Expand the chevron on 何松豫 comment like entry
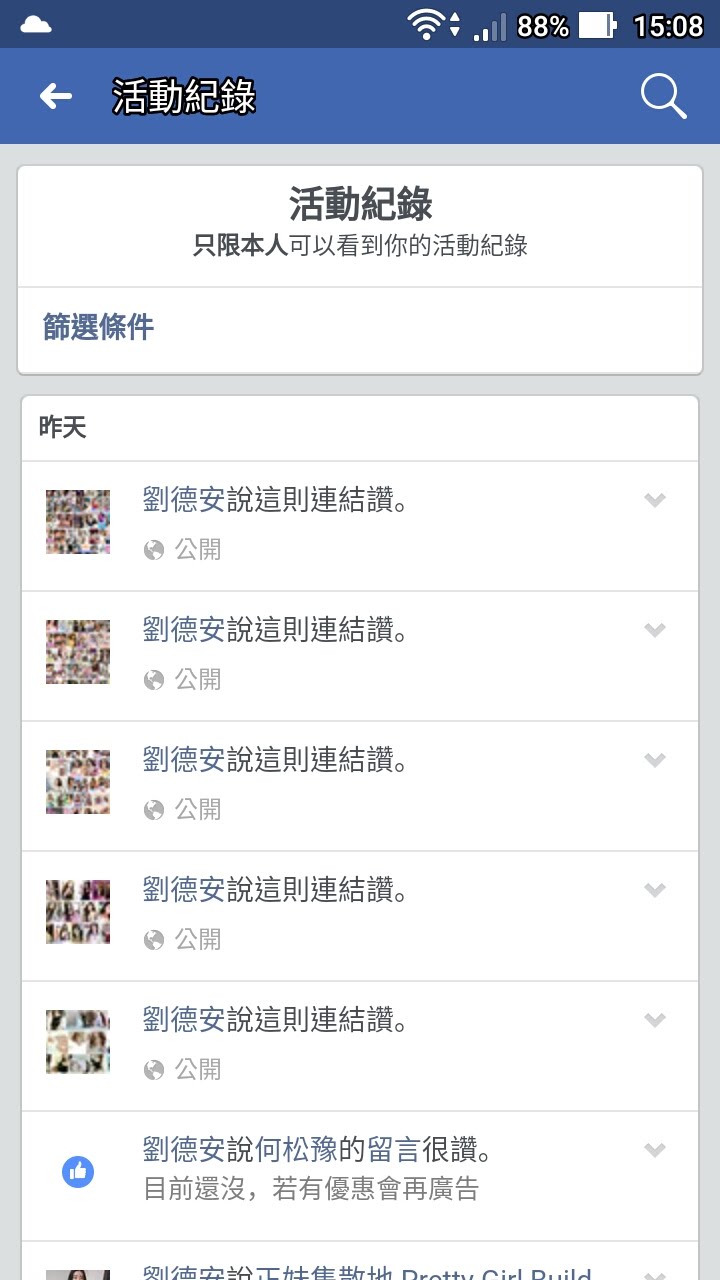The image size is (720, 1280). (x=655, y=1150)
